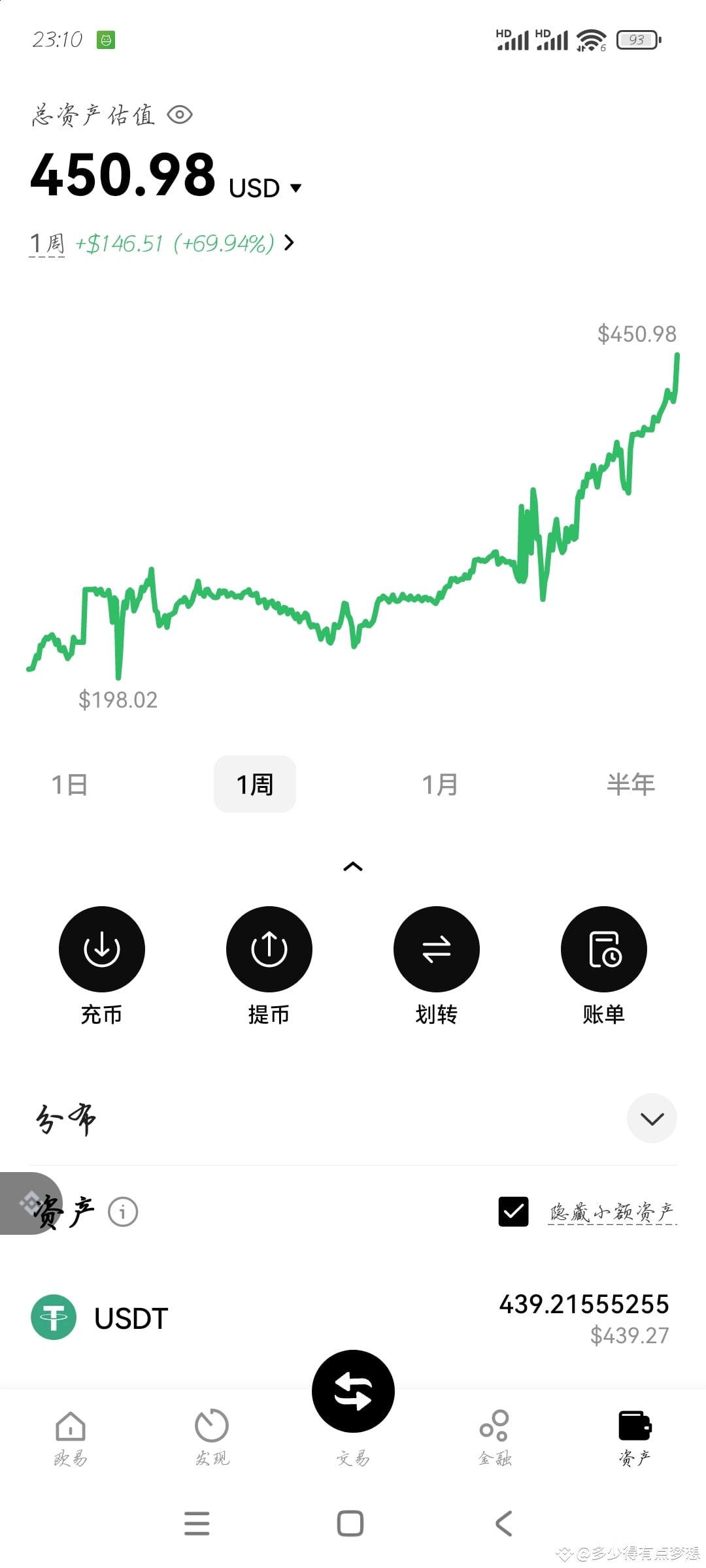Toggle the 欧易 home tab

coord(71,1428)
